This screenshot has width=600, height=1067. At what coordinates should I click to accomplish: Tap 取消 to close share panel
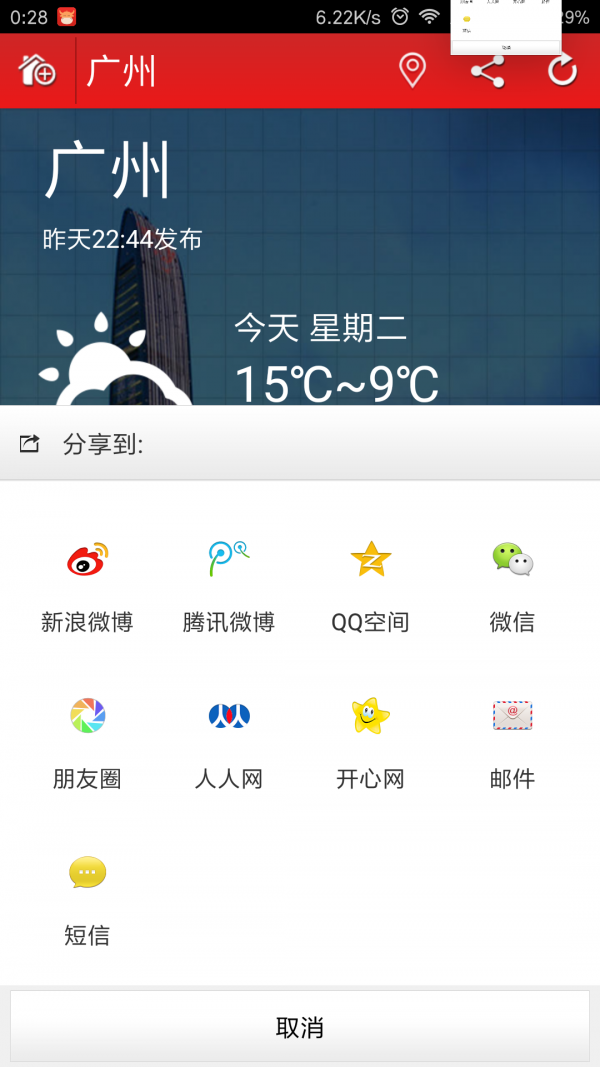[x=300, y=1026]
